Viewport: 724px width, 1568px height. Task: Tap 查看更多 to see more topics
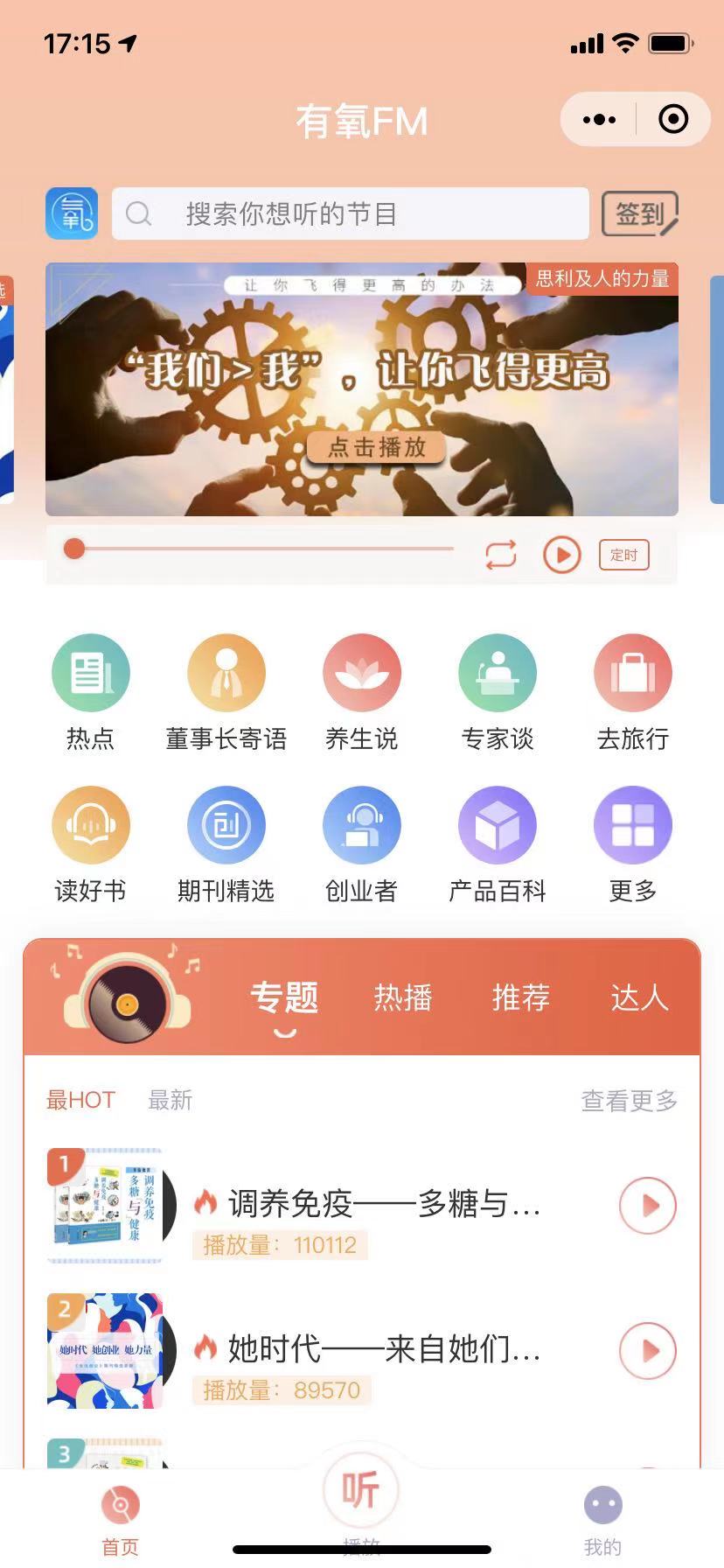point(629,1100)
